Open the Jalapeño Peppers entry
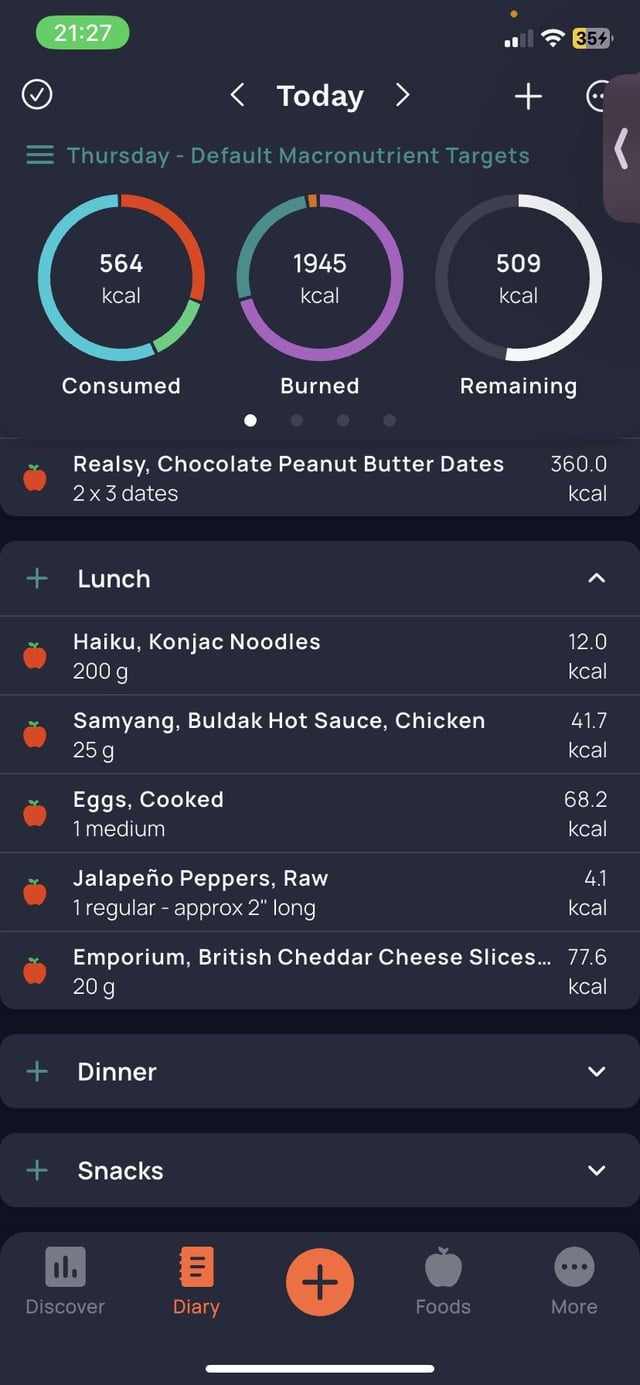Image resolution: width=640 pixels, height=1385 pixels. [320, 893]
